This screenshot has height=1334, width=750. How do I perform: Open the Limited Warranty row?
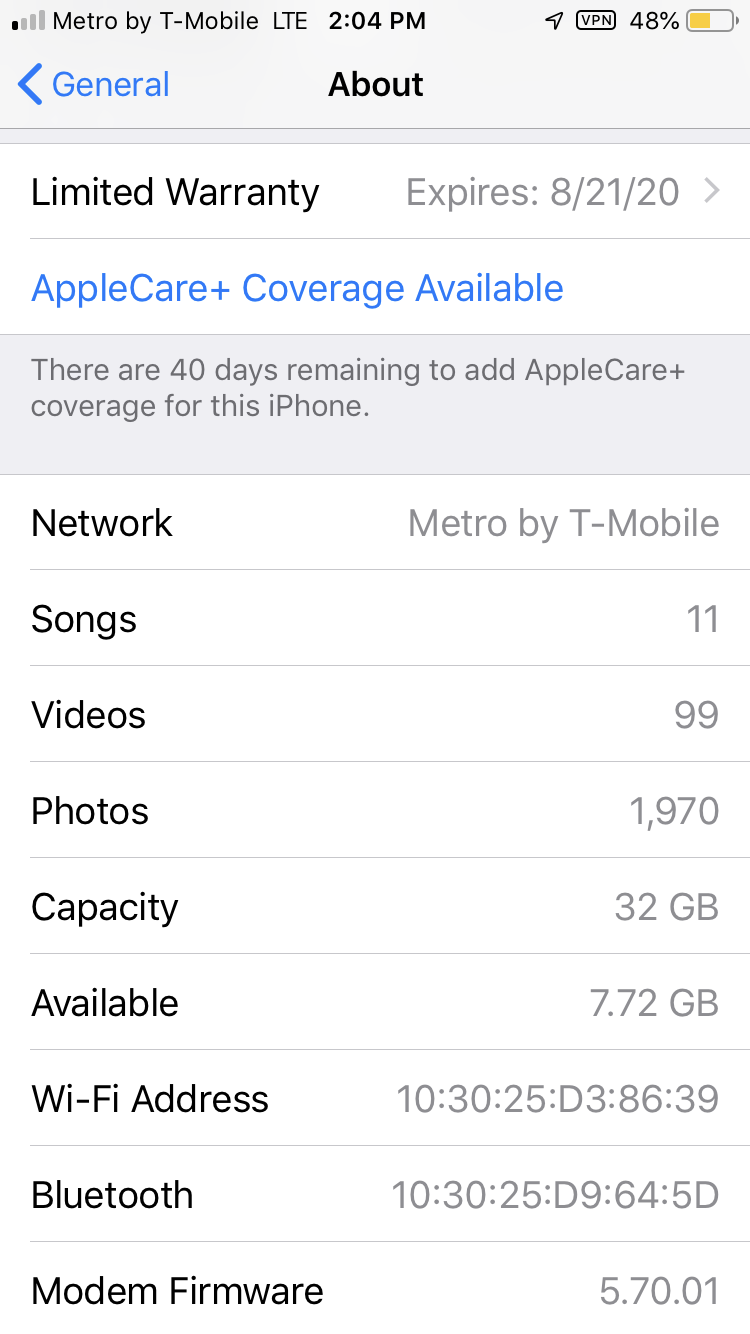tap(375, 191)
